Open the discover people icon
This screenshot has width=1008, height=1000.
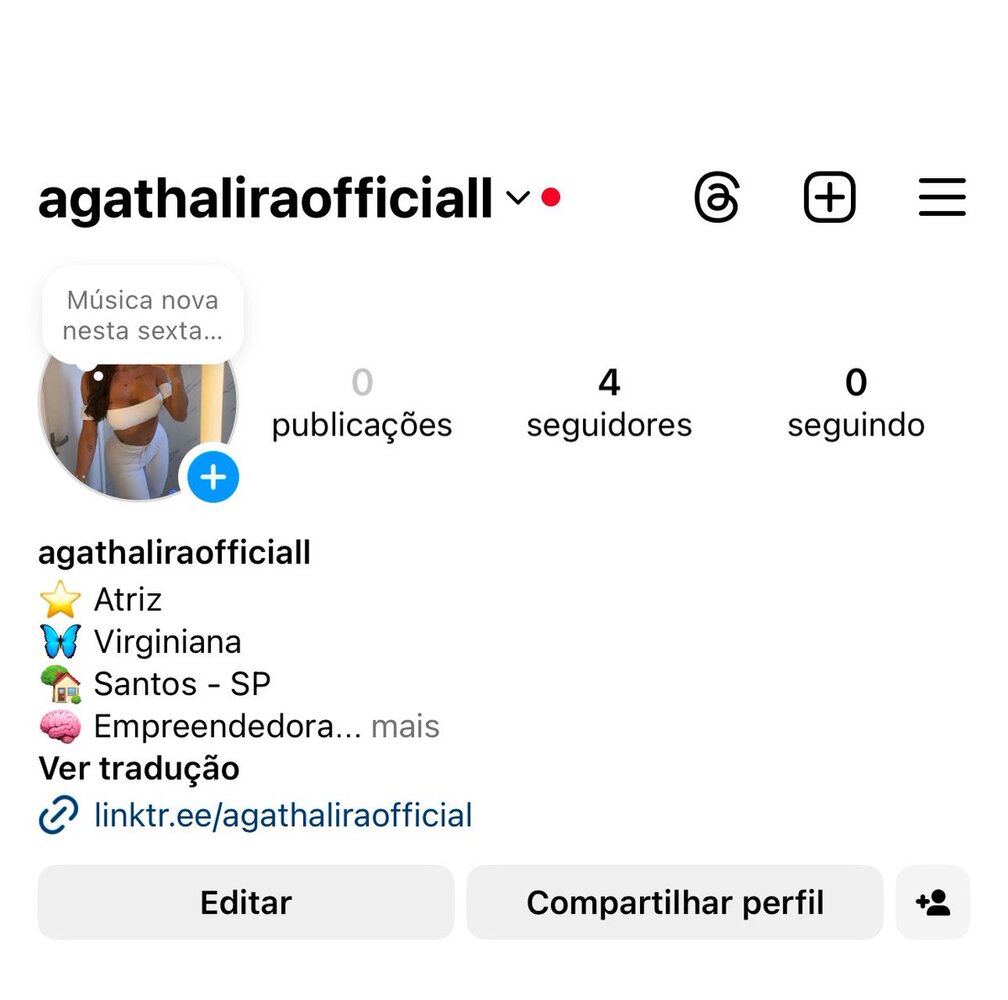pyautogui.click(x=932, y=903)
